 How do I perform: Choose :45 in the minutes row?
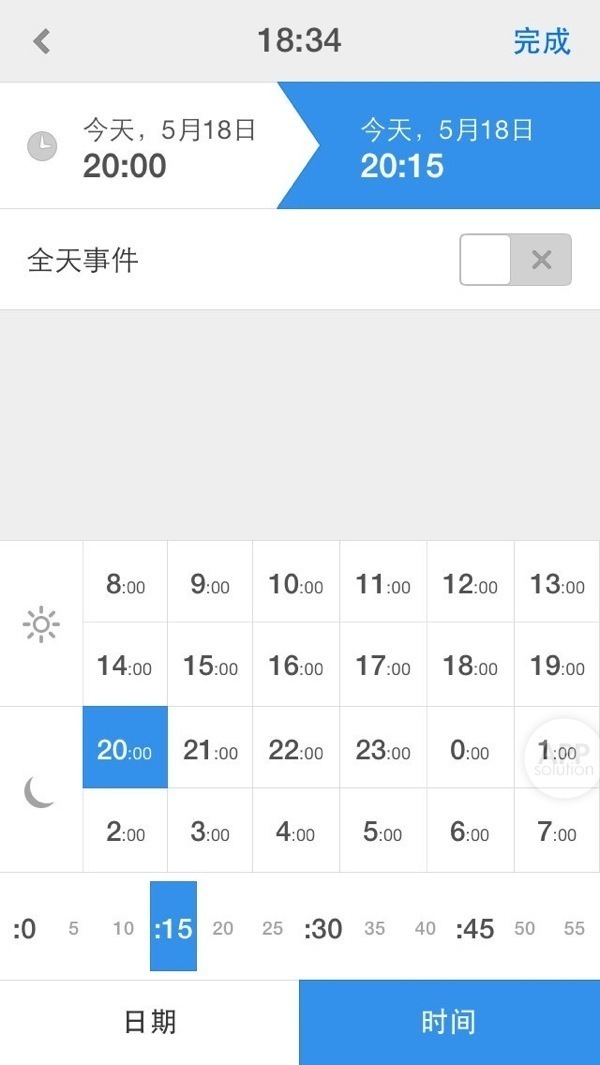[x=474, y=928]
